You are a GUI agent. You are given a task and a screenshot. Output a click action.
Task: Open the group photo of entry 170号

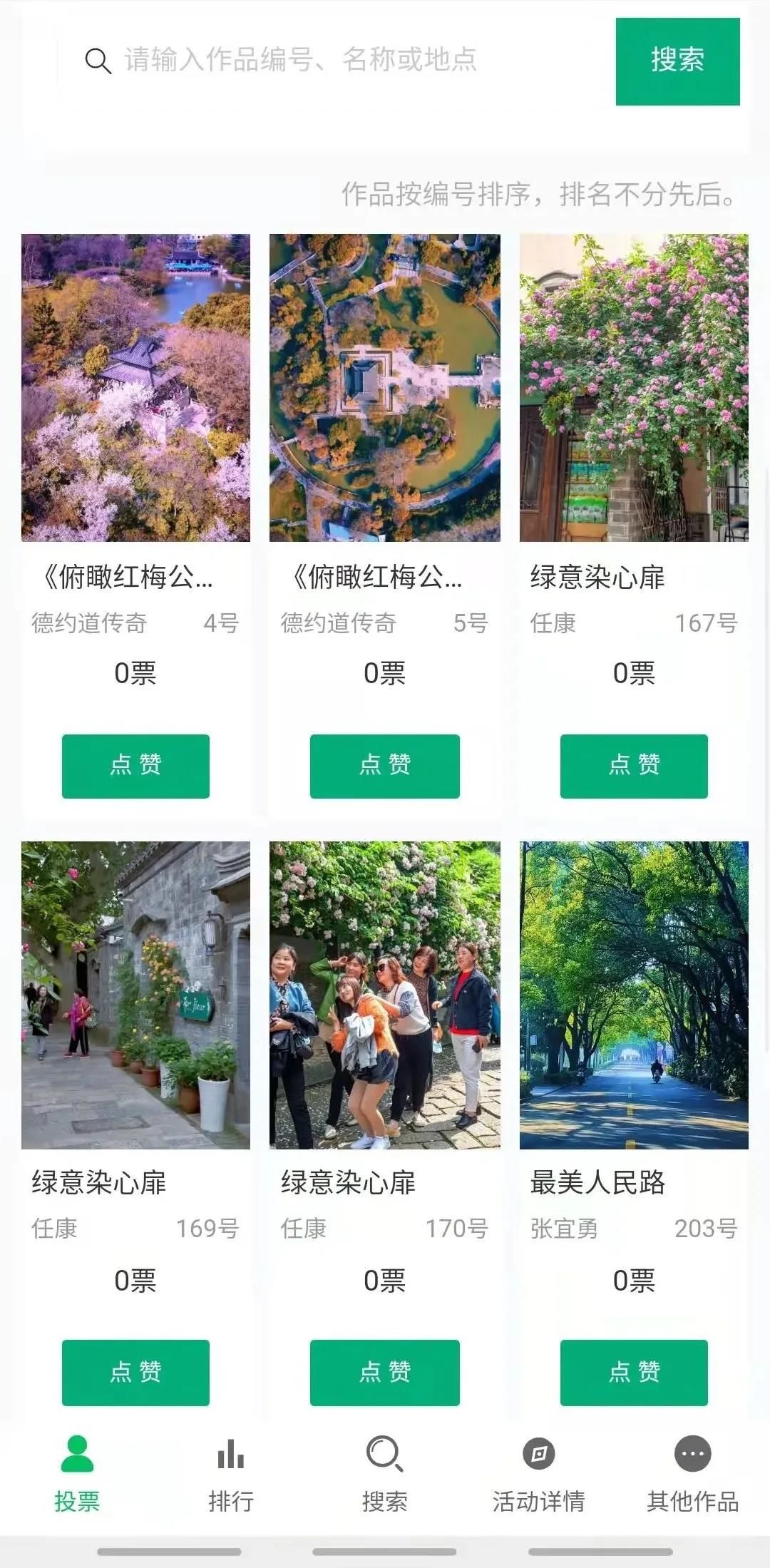coord(384,995)
